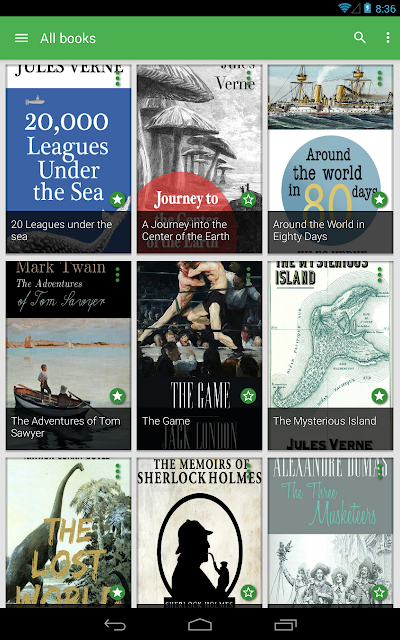The image size is (400, 640).
Task: Open The Adventures of Tom Sawyer book
Action: (69, 356)
